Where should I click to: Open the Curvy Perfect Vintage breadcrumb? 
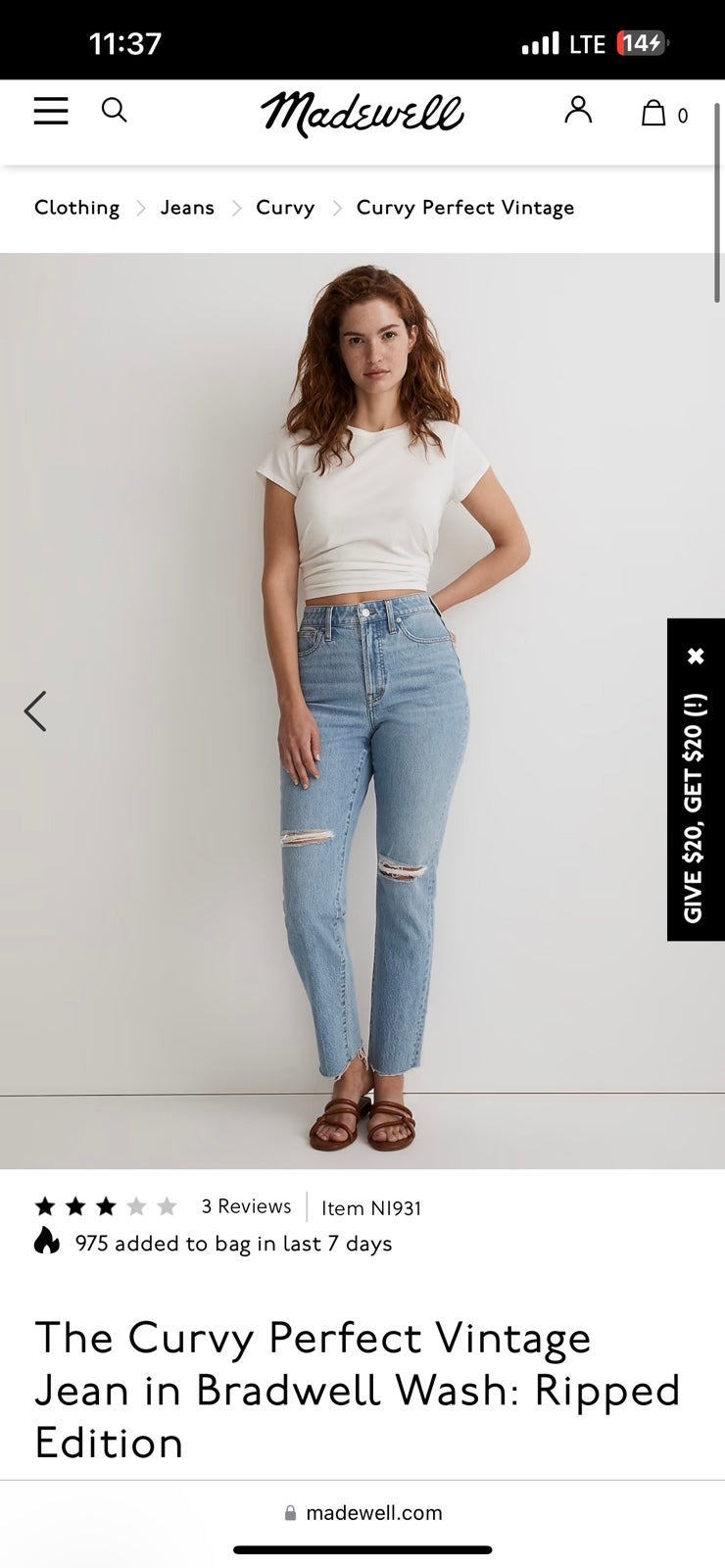tap(465, 208)
